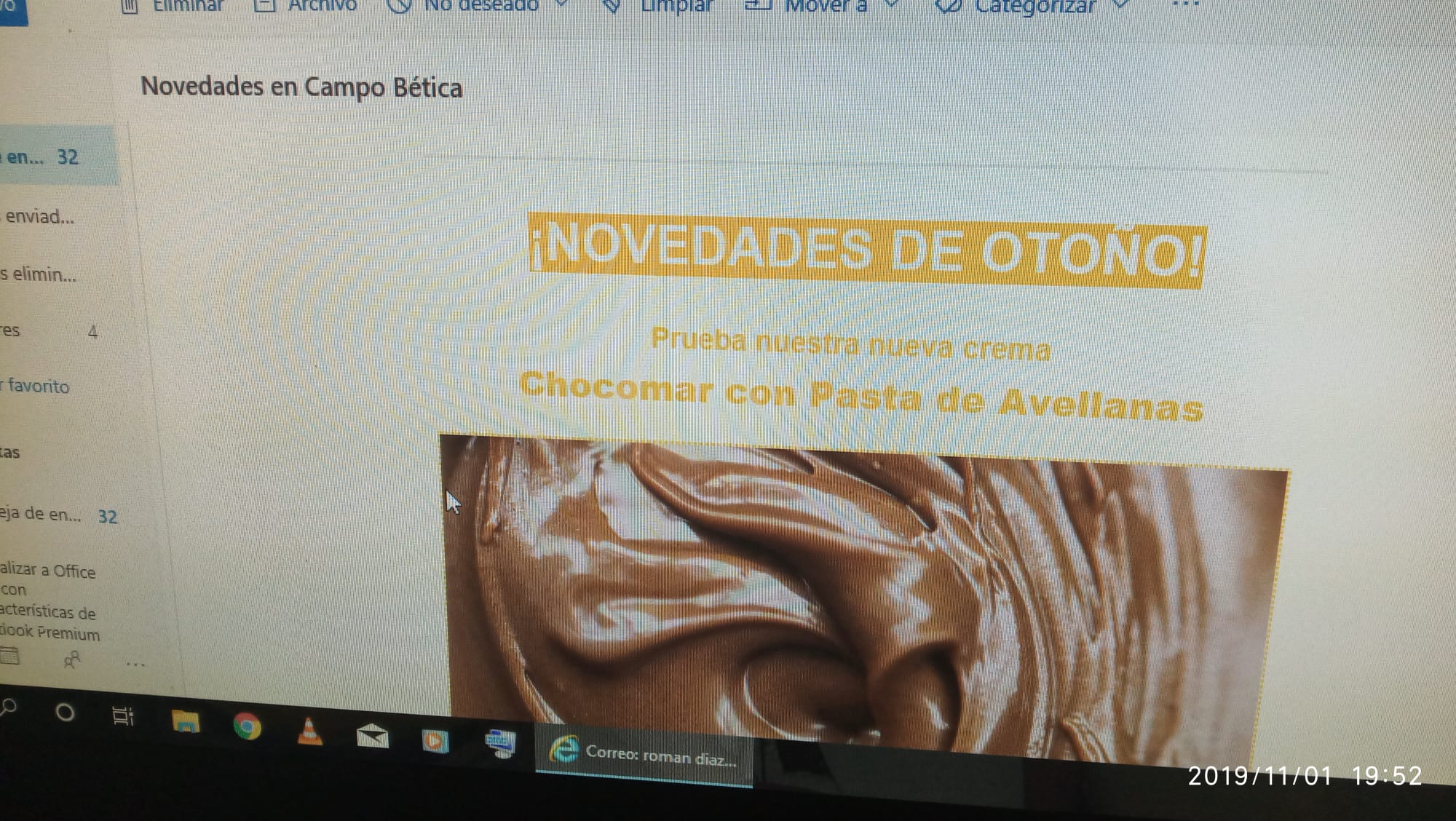Launch VLC from the taskbar
1456x821 pixels.
coord(310,731)
